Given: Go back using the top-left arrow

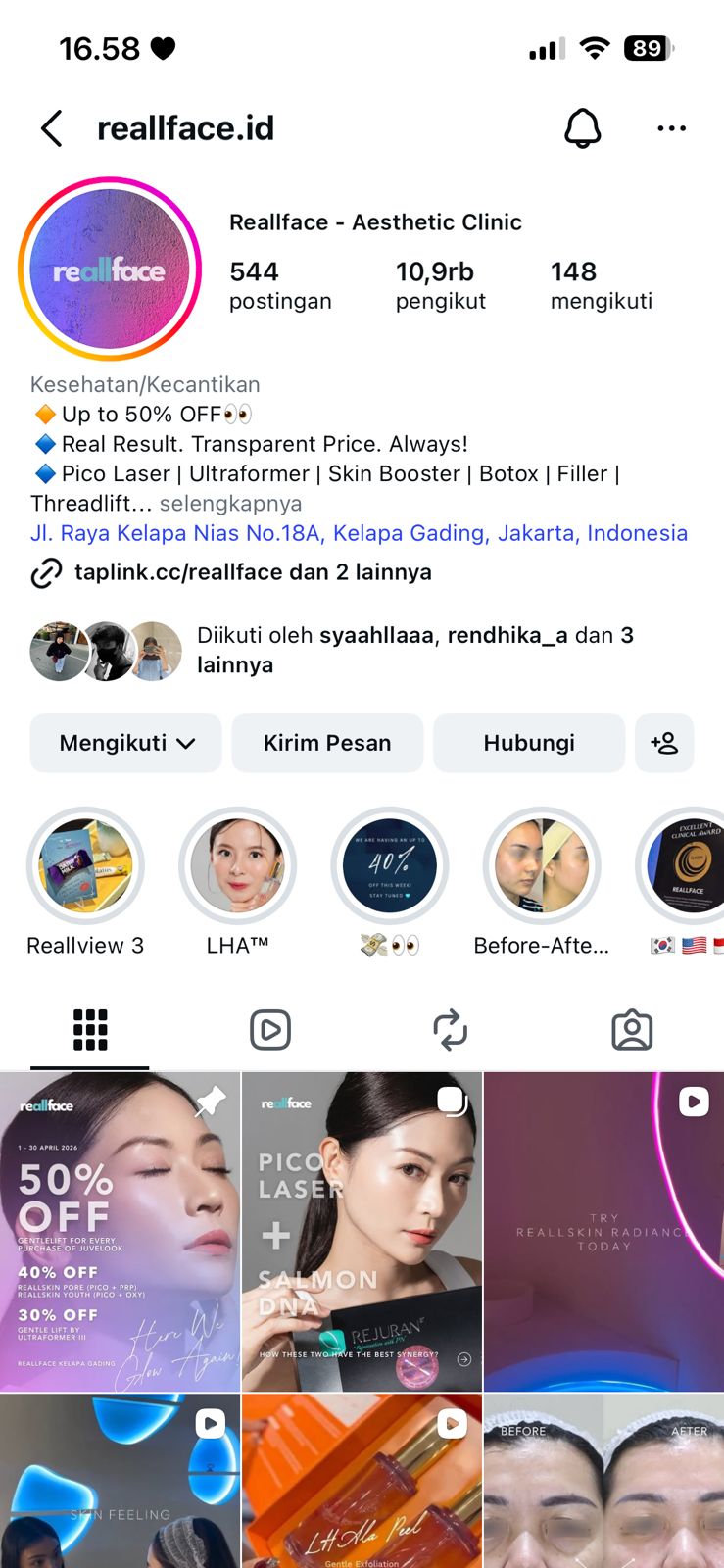Looking at the screenshot, I should click(52, 128).
